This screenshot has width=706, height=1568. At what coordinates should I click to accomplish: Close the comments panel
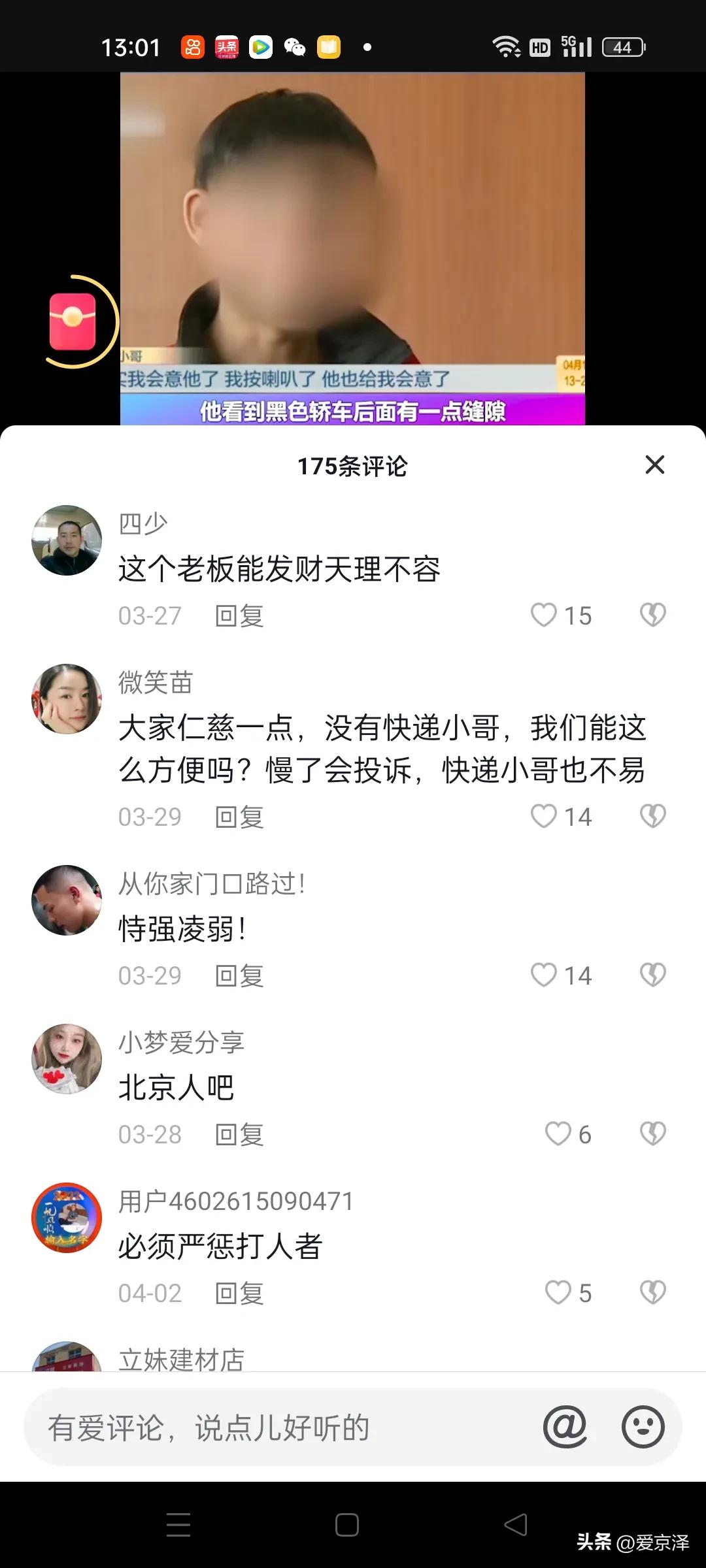point(654,465)
